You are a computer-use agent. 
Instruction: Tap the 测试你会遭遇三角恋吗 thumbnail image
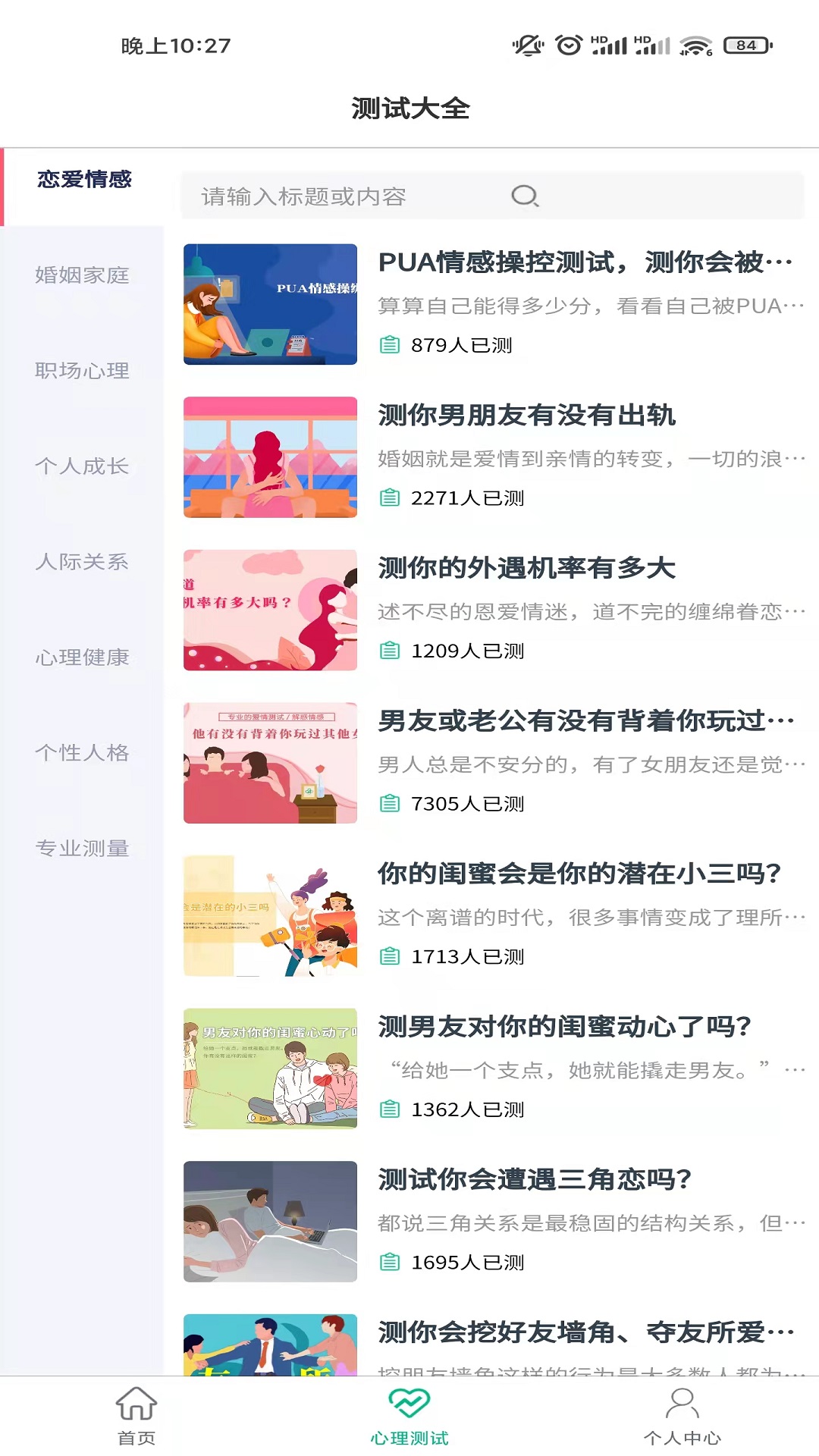[x=270, y=1221]
